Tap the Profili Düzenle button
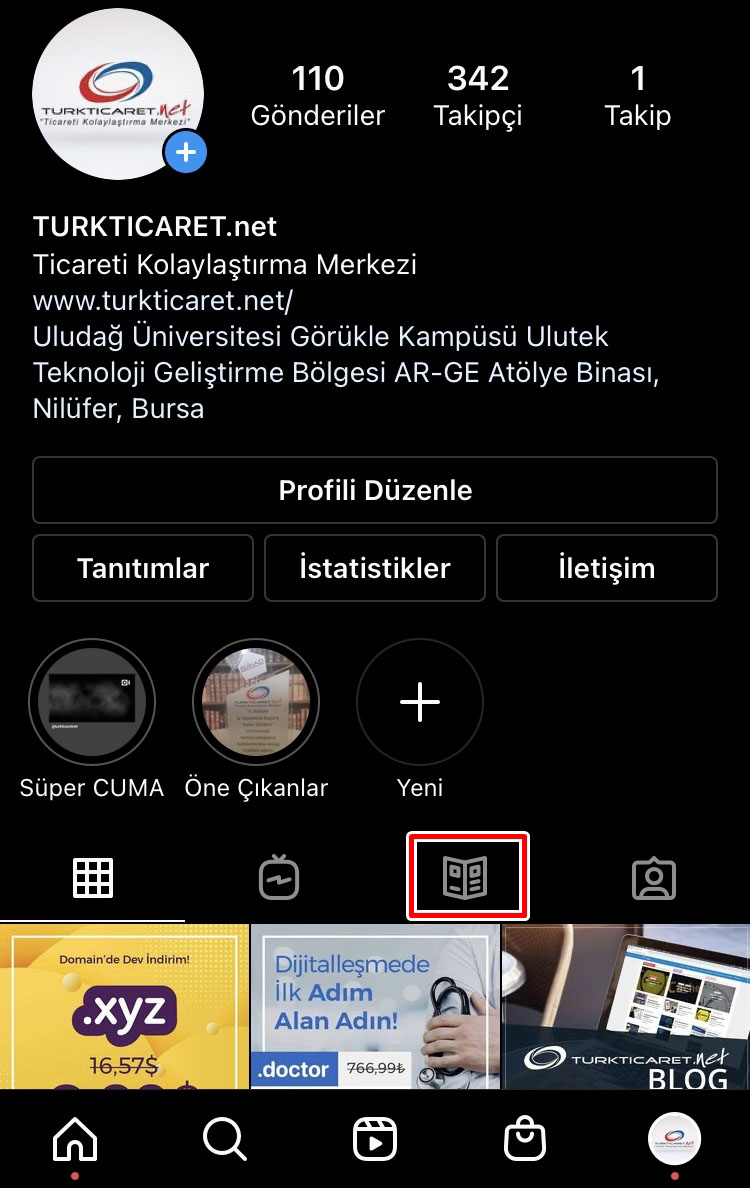 [375, 490]
